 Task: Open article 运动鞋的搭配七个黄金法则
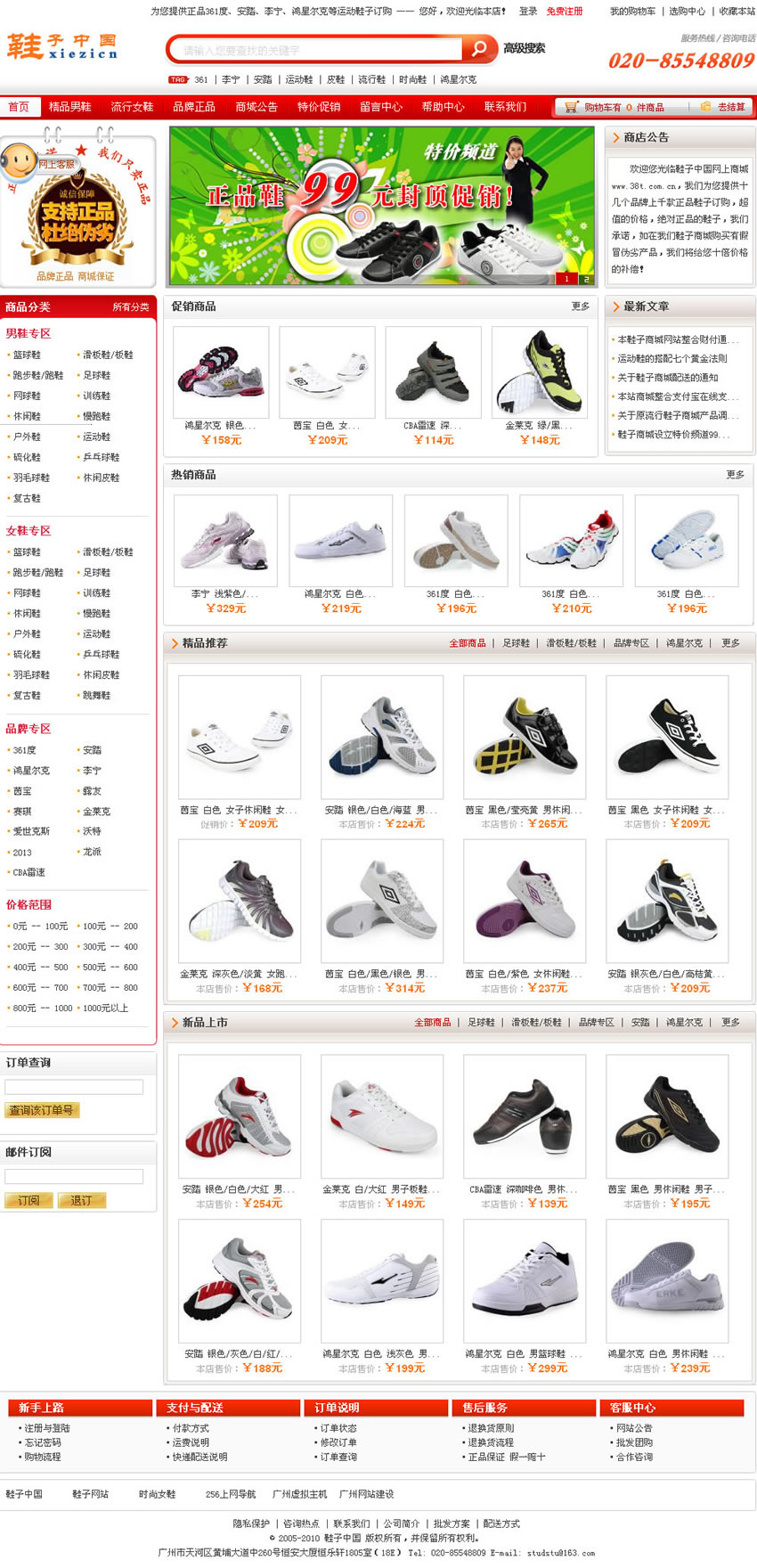(x=672, y=358)
